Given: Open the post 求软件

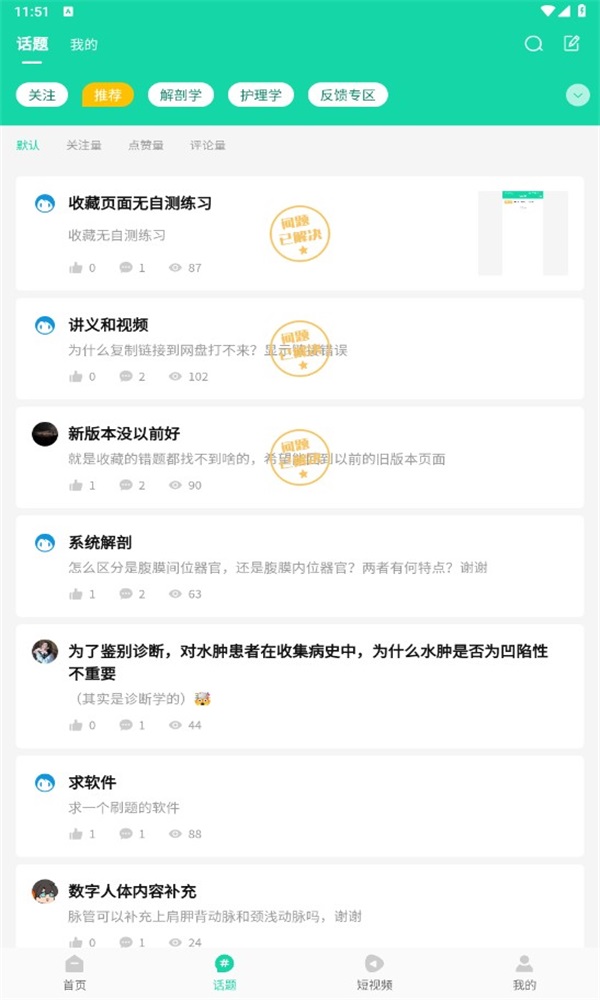Looking at the screenshot, I should [x=92, y=782].
